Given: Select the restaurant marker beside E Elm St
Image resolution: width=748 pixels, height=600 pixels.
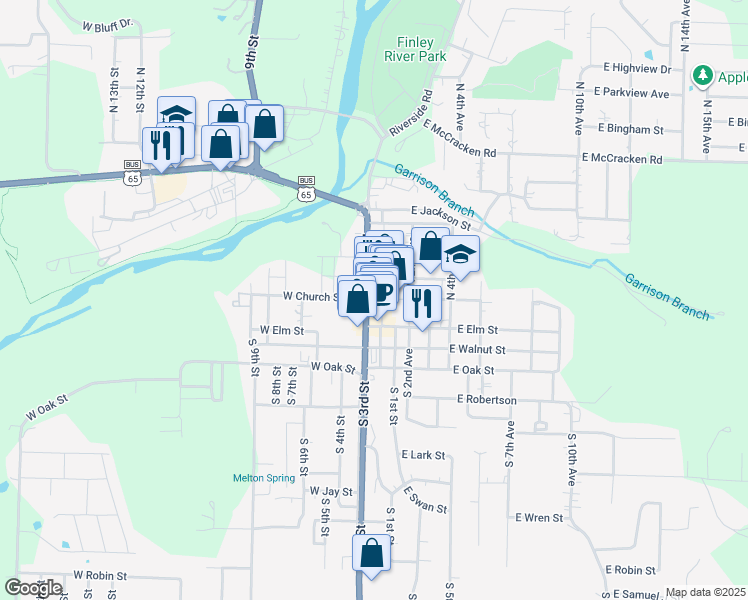Looking at the screenshot, I should pyautogui.click(x=423, y=302).
